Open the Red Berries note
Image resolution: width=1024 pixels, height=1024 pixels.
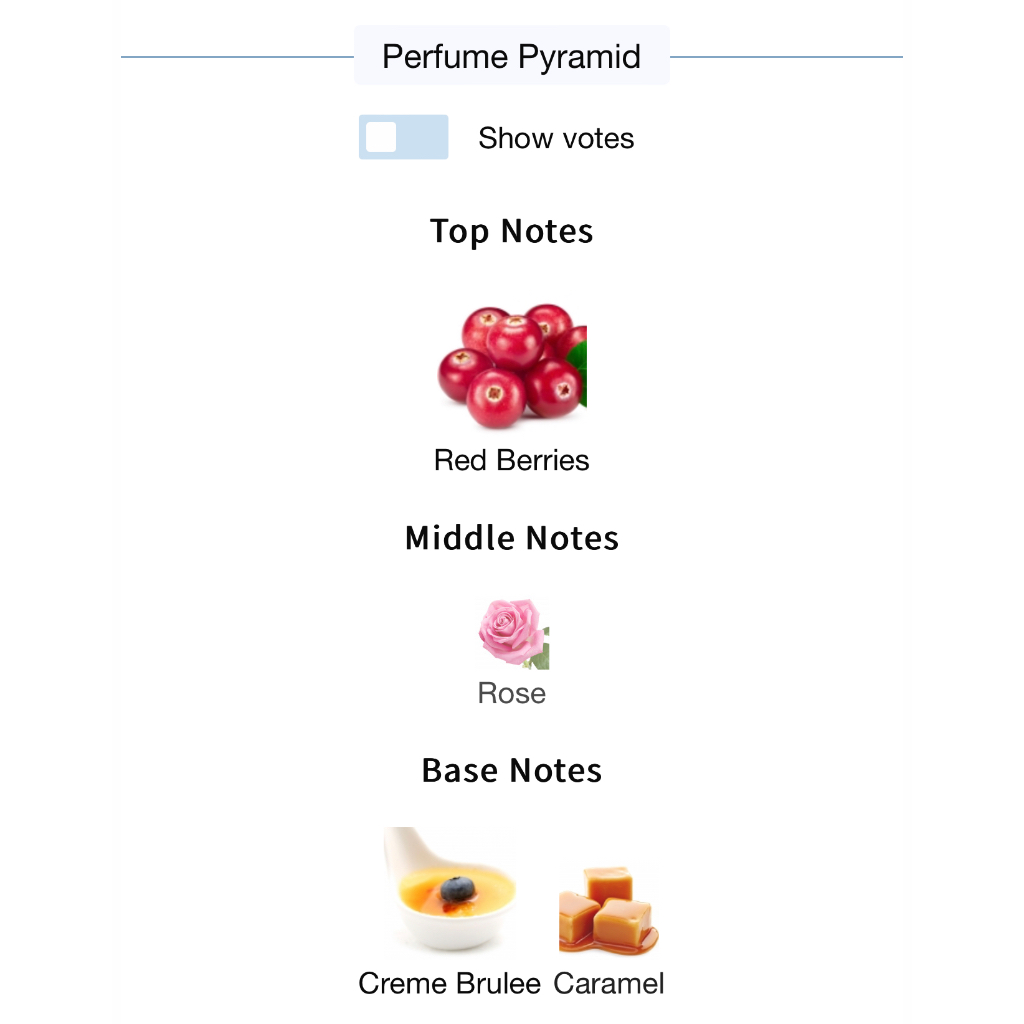click(511, 366)
